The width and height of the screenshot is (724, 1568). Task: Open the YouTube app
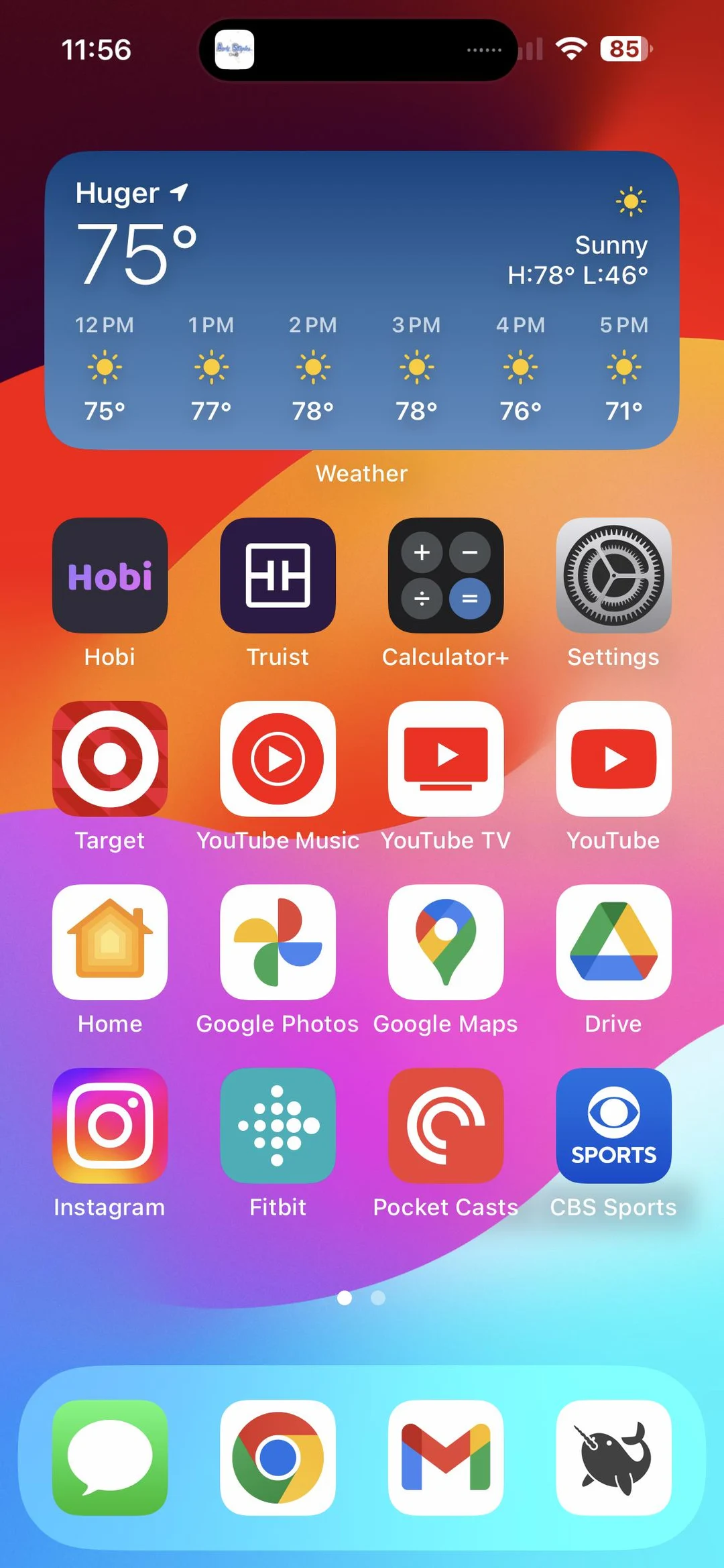coord(613,759)
